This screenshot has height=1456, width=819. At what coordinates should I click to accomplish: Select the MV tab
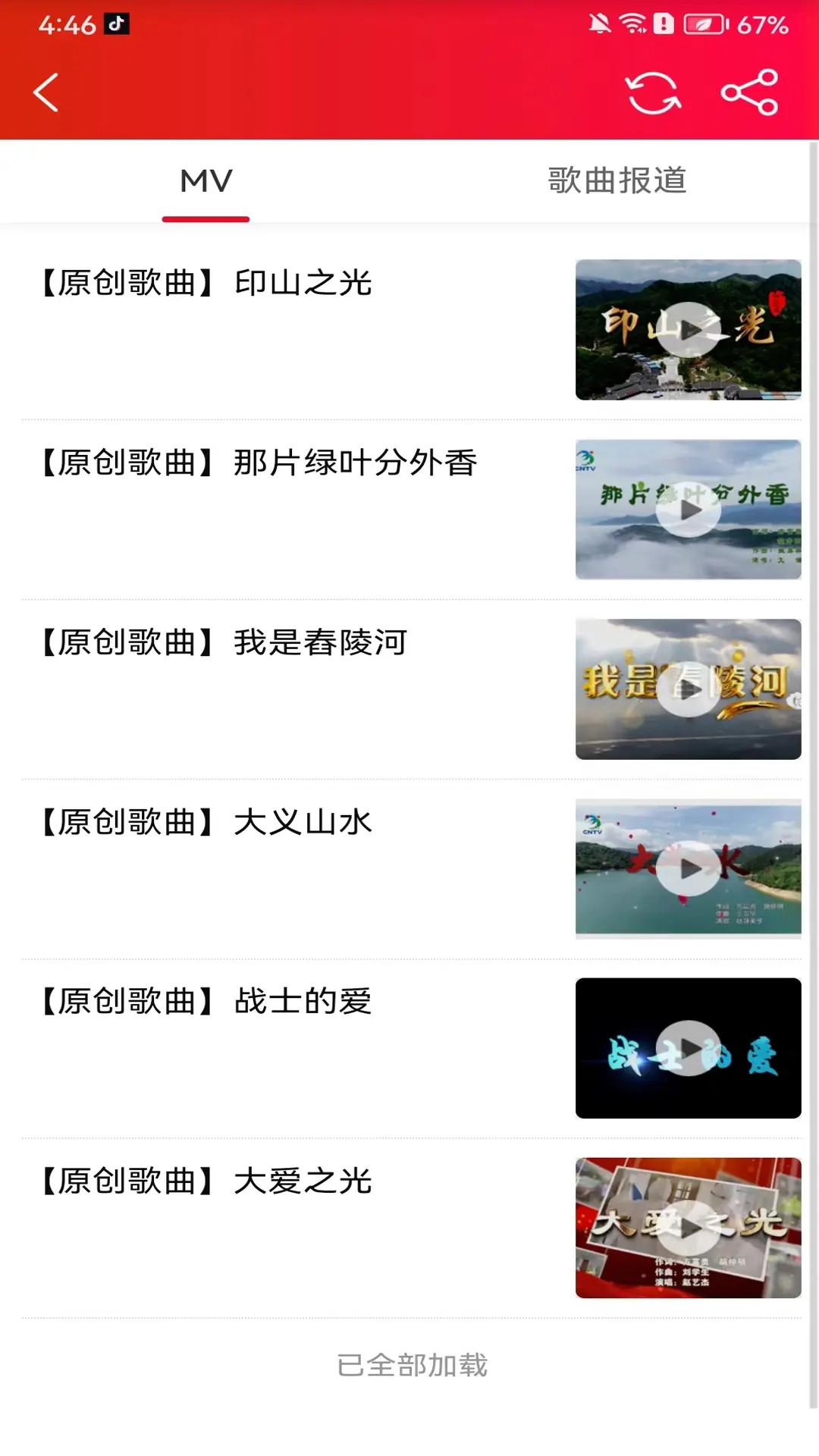click(205, 180)
